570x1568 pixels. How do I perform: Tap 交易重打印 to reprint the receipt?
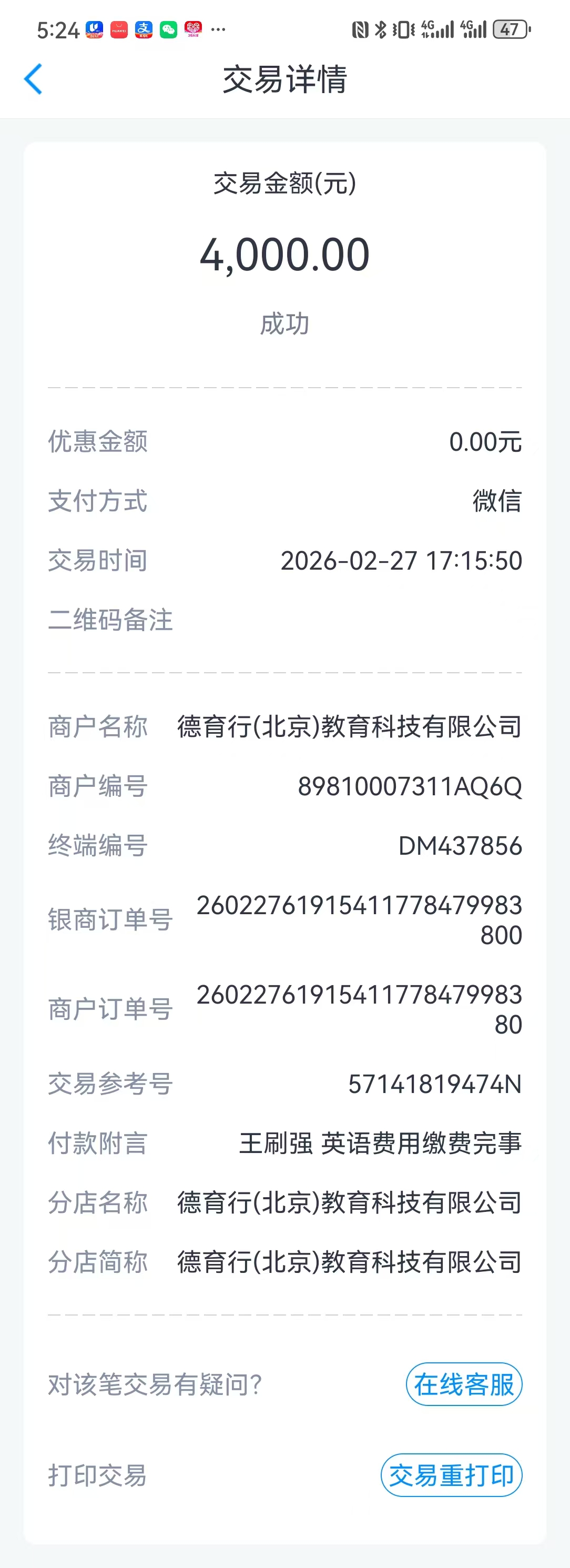[451, 1475]
